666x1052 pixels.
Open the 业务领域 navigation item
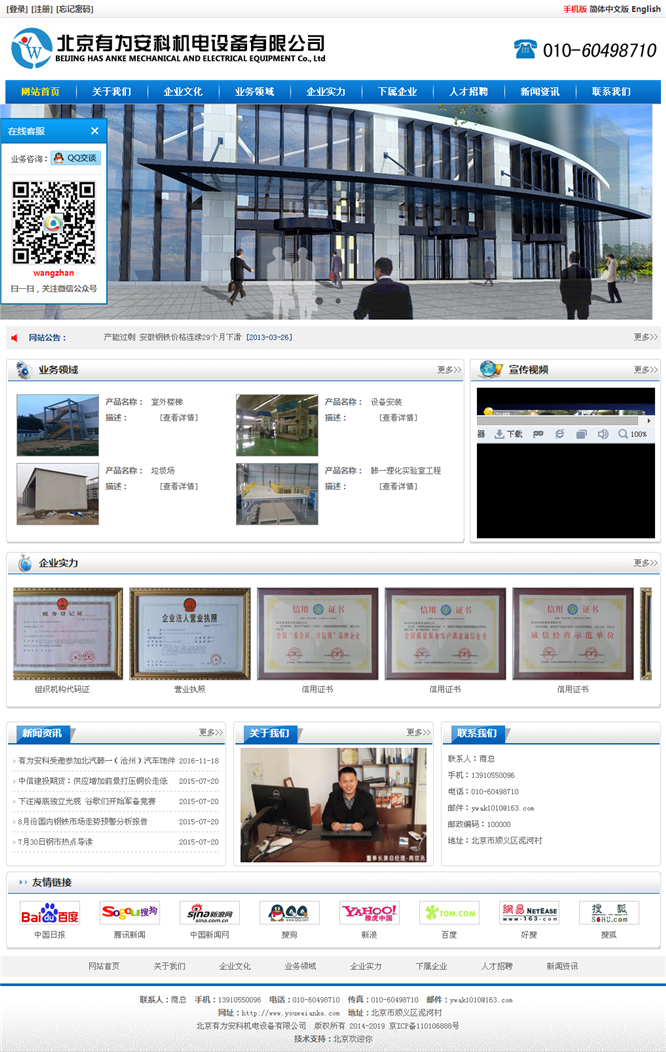point(254,92)
